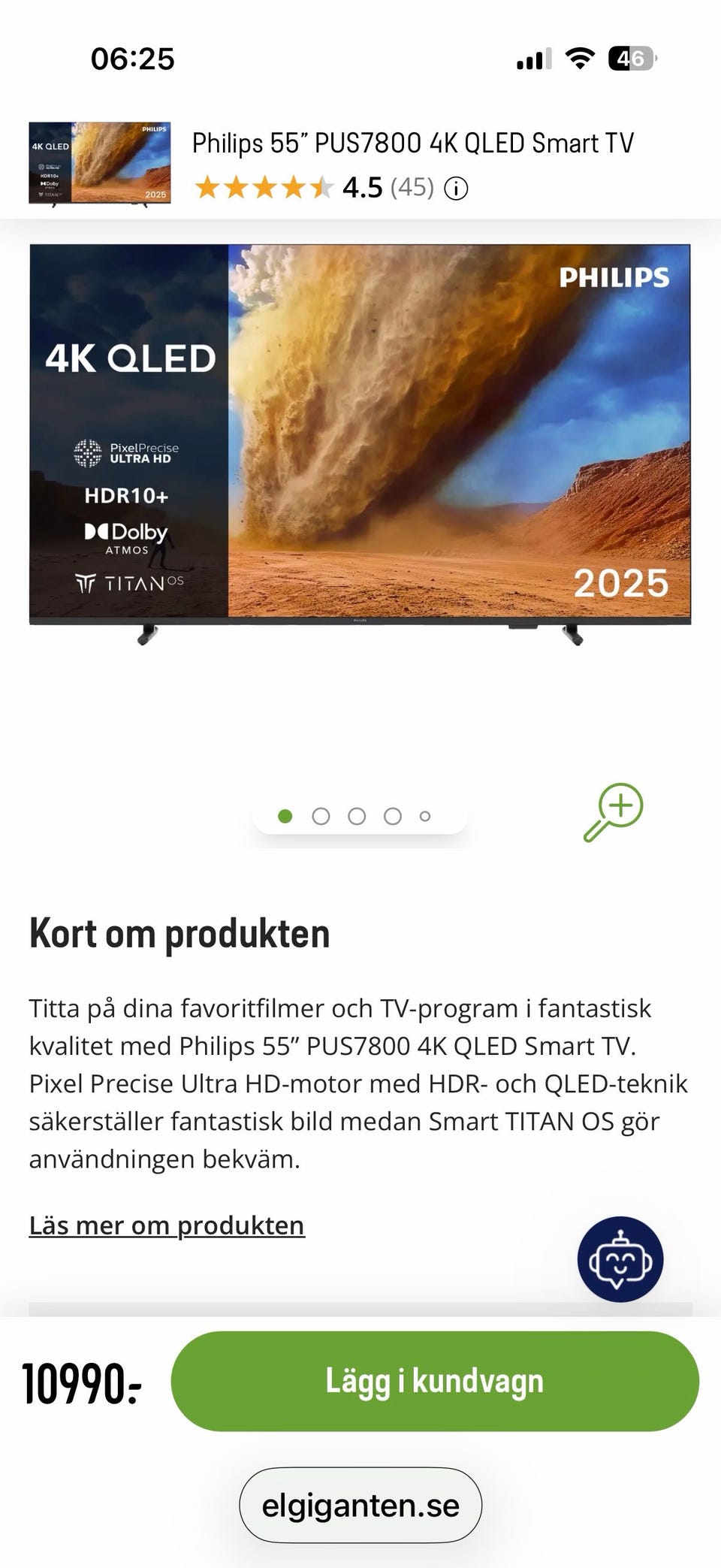Zoom the product image with the magnifier

[x=614, y=812]
